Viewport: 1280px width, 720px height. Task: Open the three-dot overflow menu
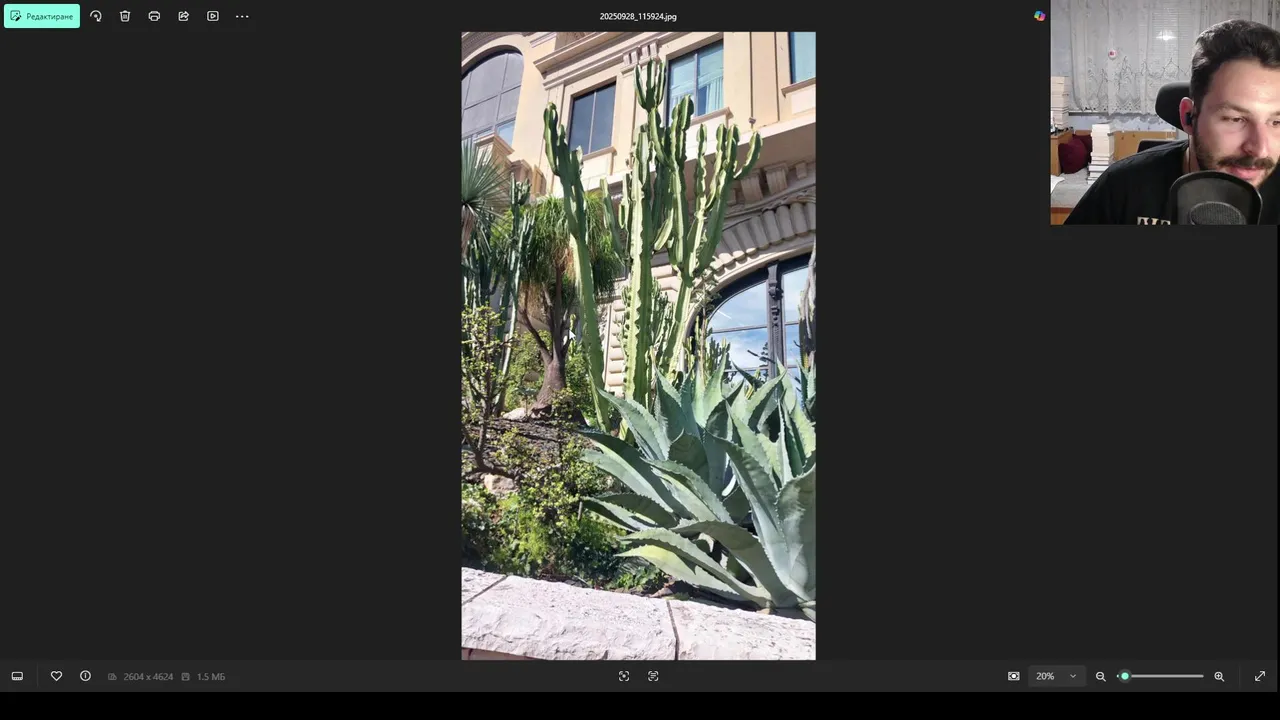[x=242, y=16]
